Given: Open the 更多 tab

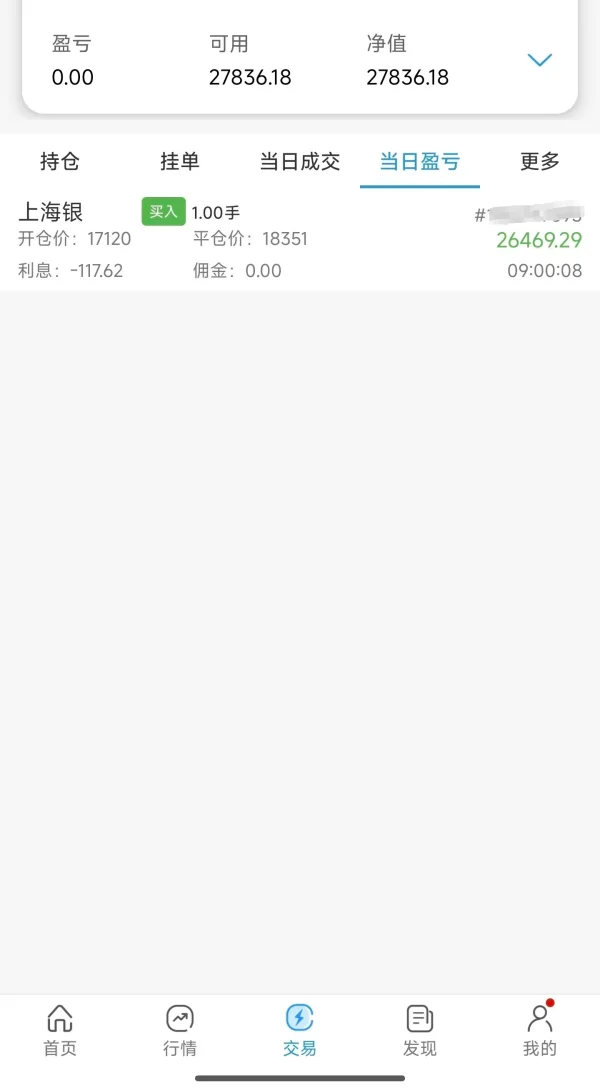Looking at the screenshot, I should pos(540,162).
